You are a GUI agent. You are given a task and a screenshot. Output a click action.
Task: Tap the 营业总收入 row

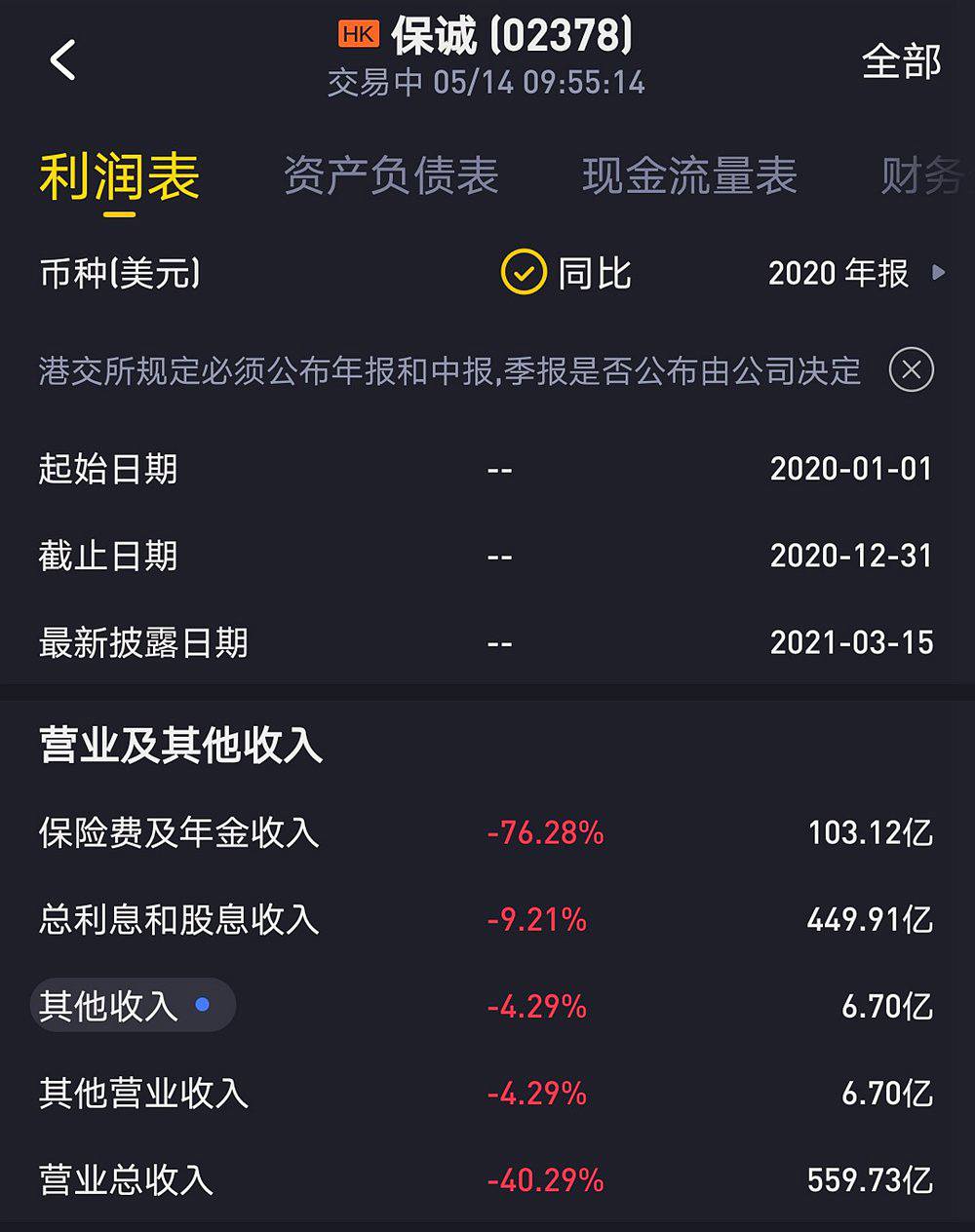tap(487, 1178)
